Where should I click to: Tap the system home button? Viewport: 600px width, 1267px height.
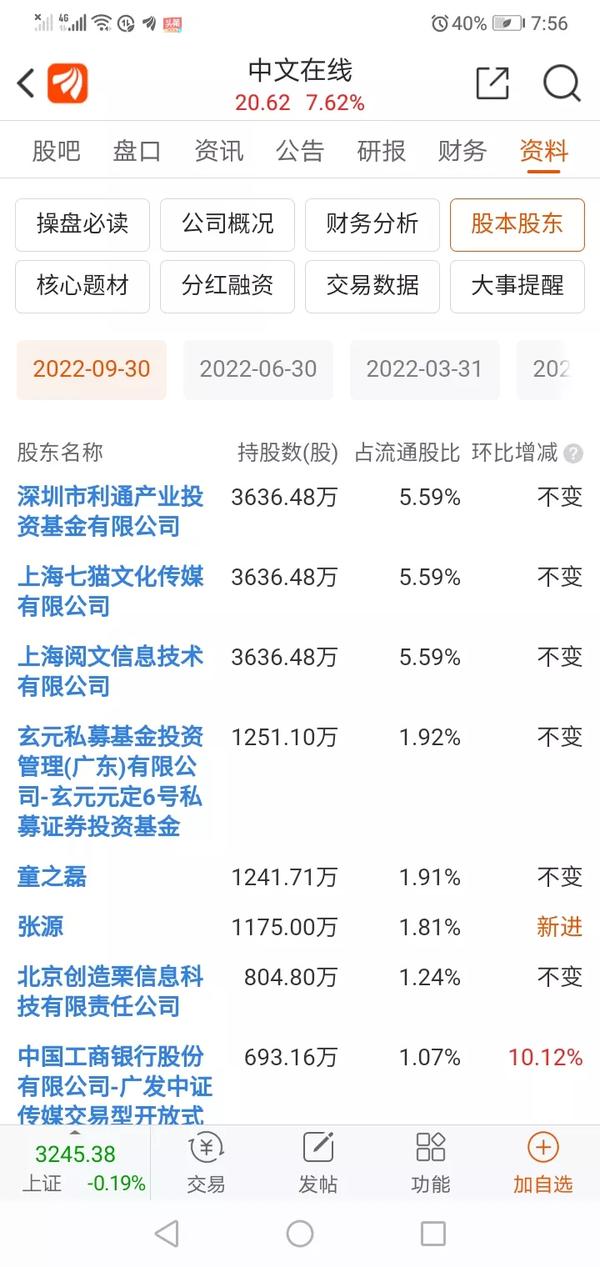[x=300, y=1233]
